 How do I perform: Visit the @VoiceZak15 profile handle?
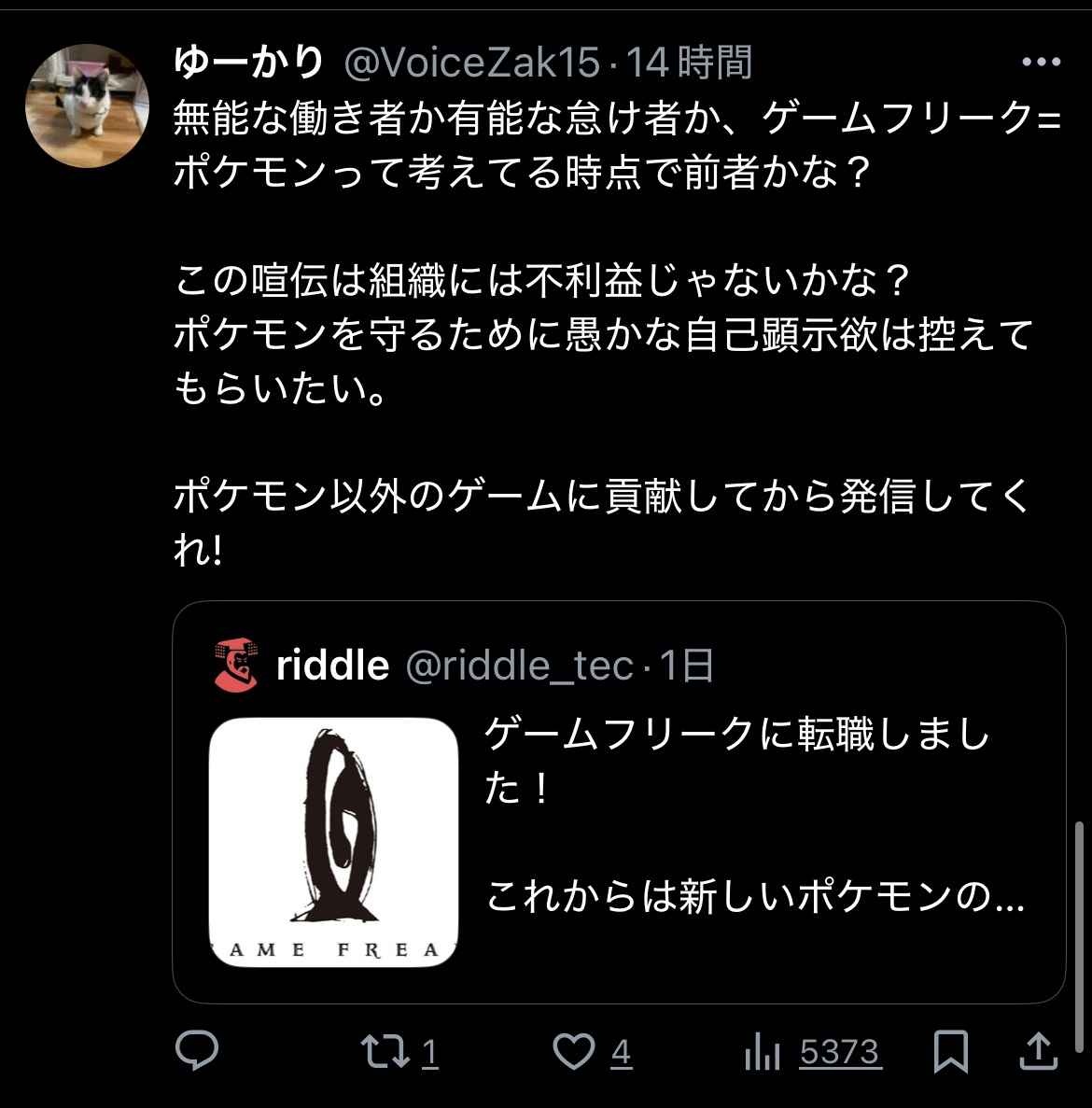click(x=471, y=63)
